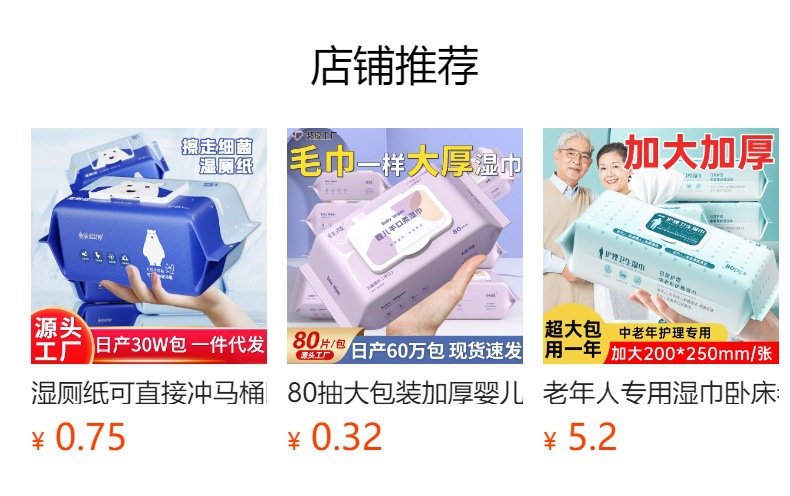Select the 老年人专用湿巾 product priced ¥5.2

(661, 246)
